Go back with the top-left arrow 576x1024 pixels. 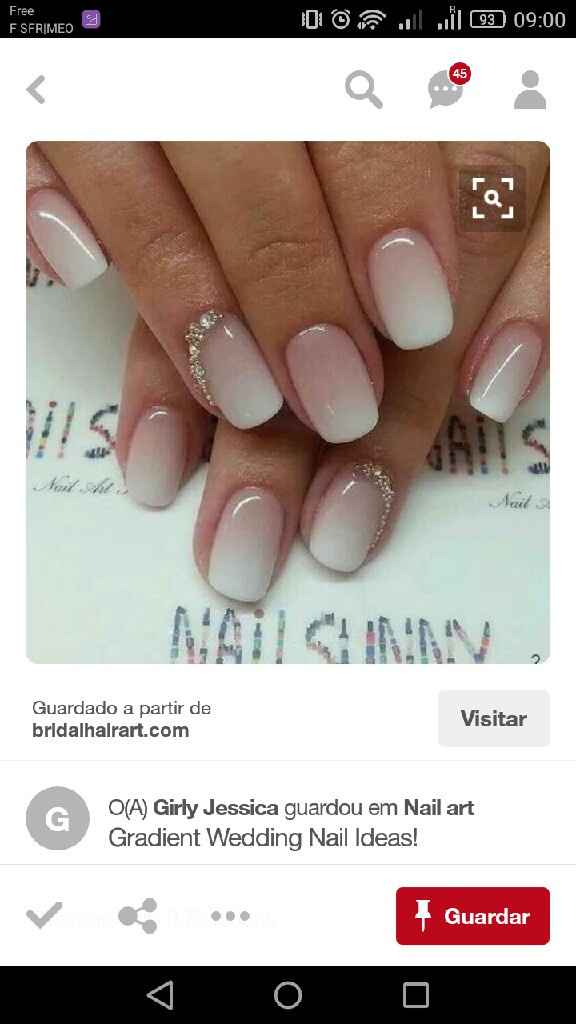(36, 89)
